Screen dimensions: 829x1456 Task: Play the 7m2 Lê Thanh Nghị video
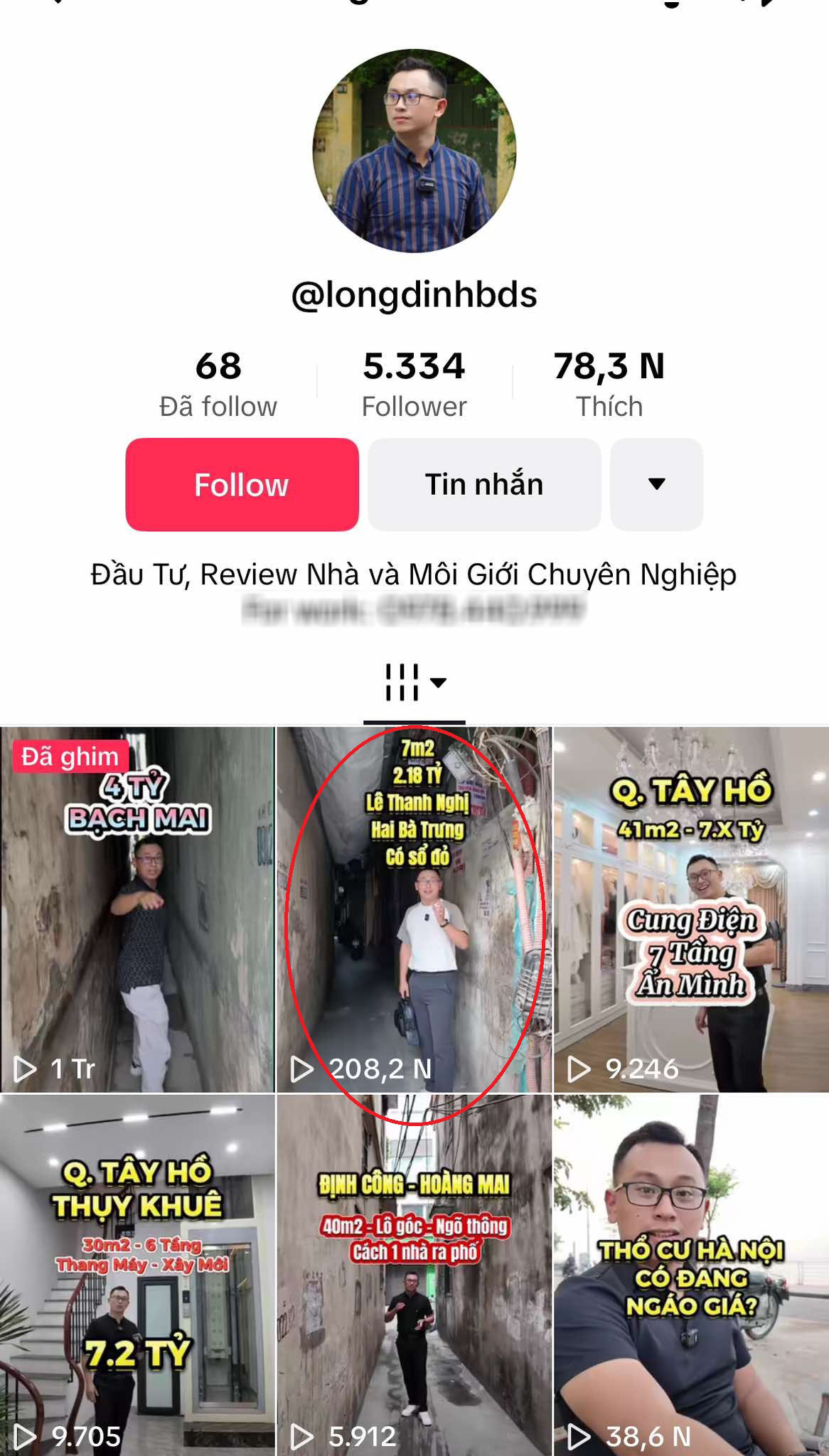pyautogui.click(x=414, y=909)
